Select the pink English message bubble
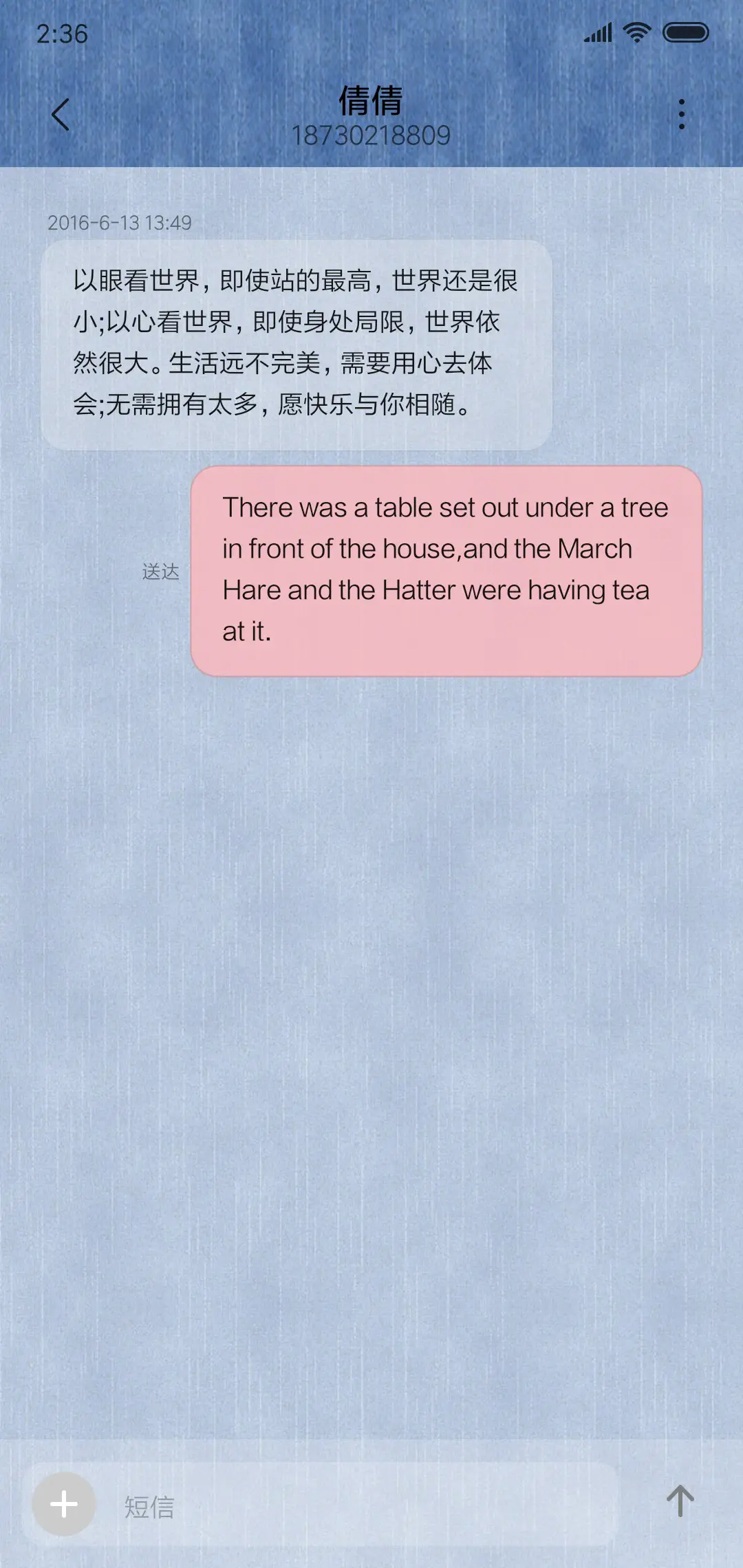Viewport: 743px width, 1568px height. point(445,569)
